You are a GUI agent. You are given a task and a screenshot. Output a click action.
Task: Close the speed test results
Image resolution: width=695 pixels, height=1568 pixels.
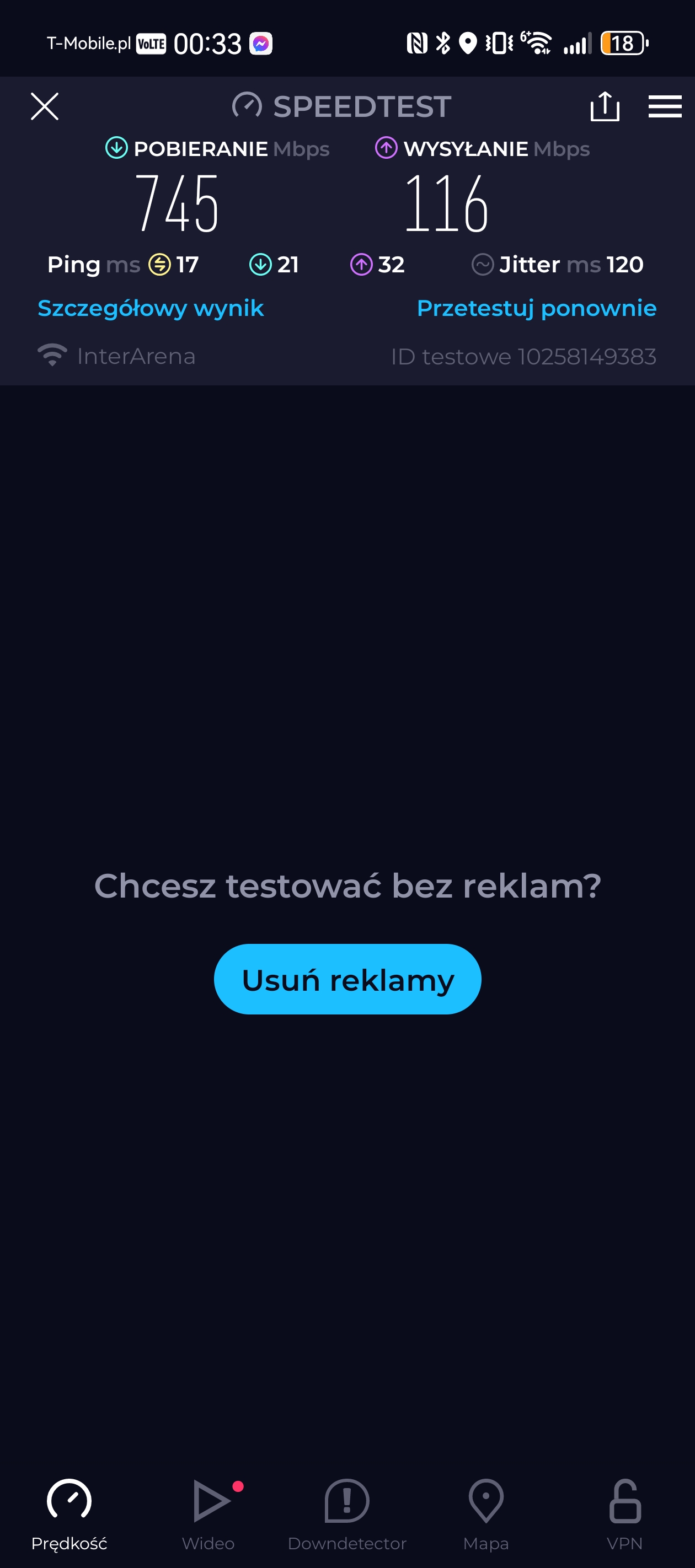[x=45, y=106]
